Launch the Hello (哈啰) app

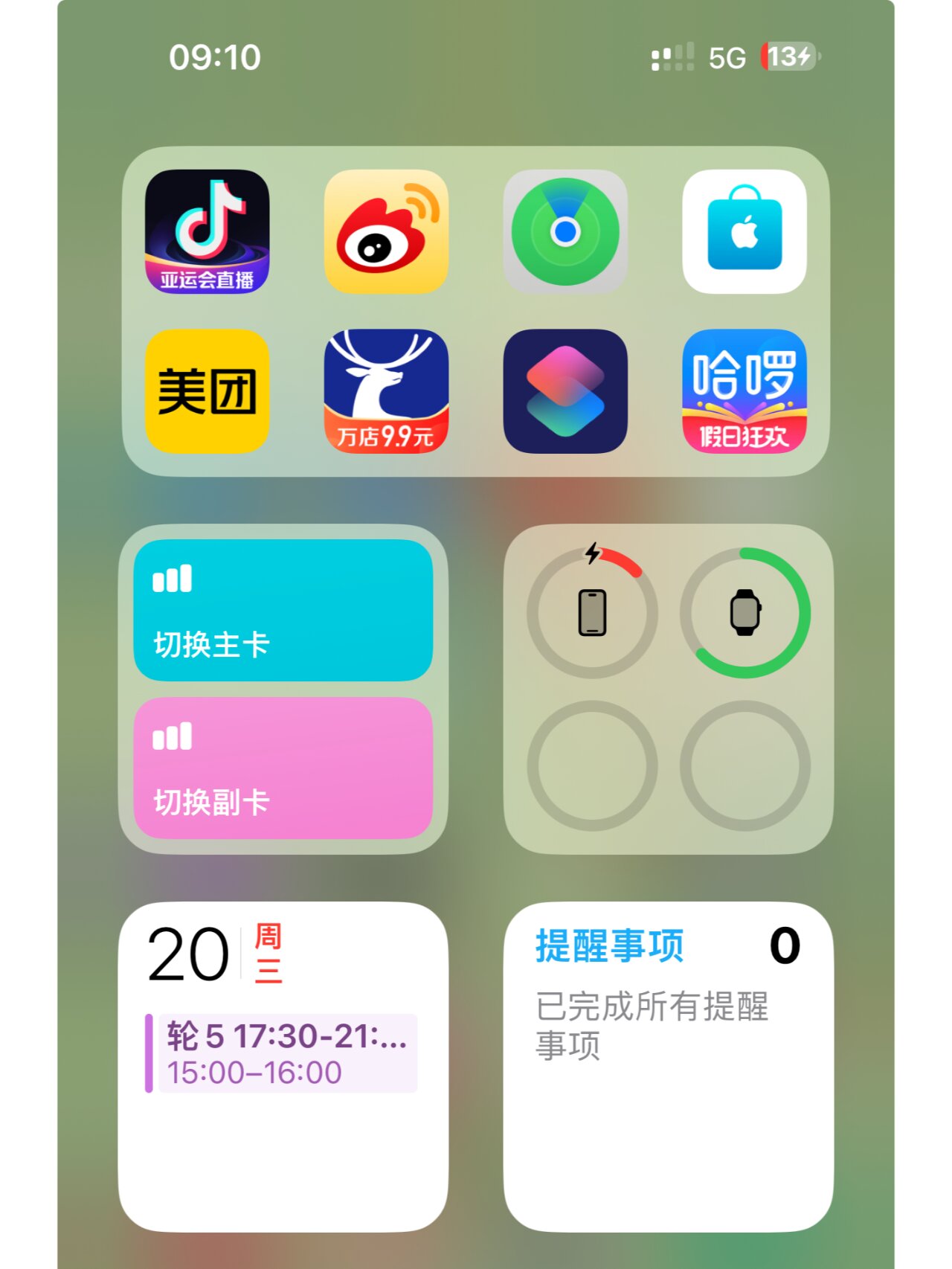pos(744,391)
